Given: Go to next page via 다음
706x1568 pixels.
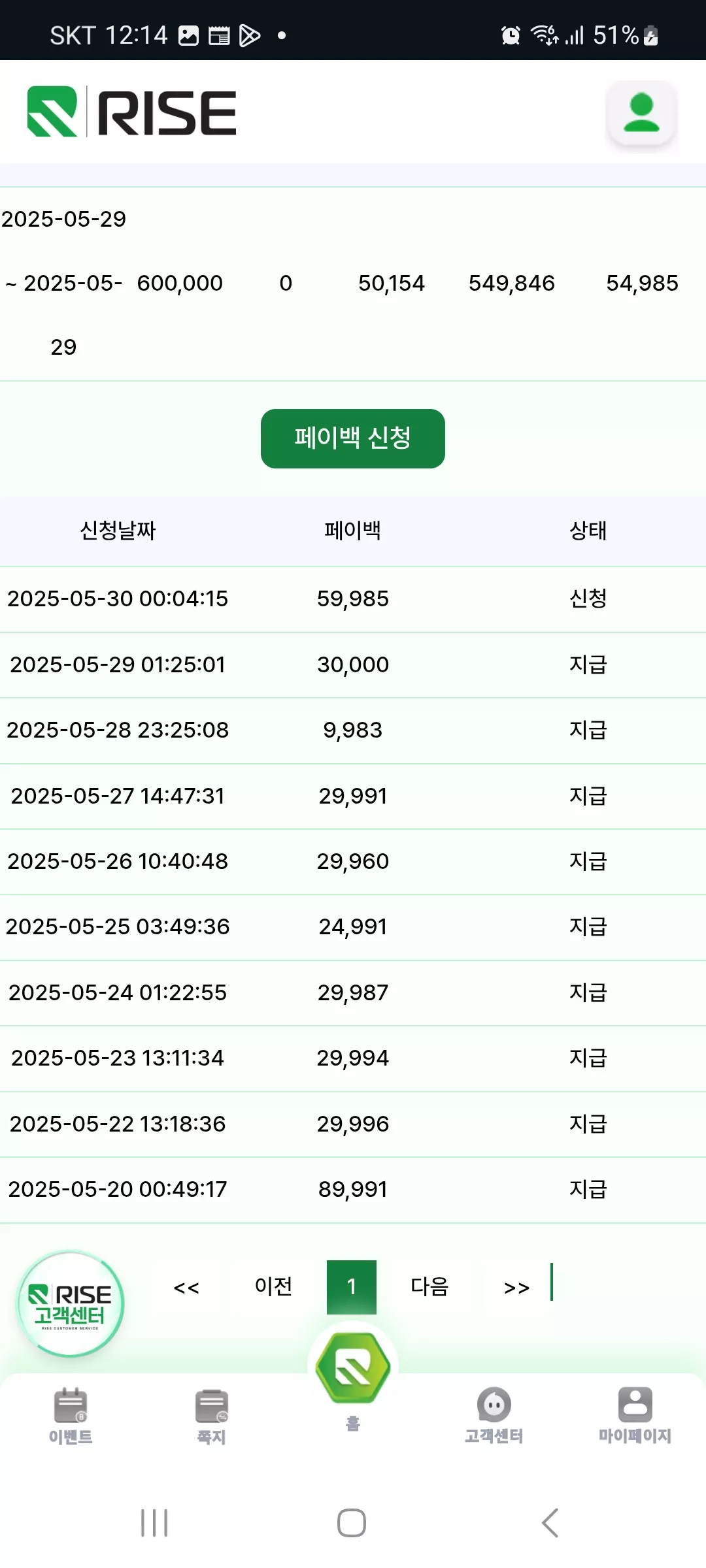Looking at the screenshot, I should click(x=429, y=1287).
